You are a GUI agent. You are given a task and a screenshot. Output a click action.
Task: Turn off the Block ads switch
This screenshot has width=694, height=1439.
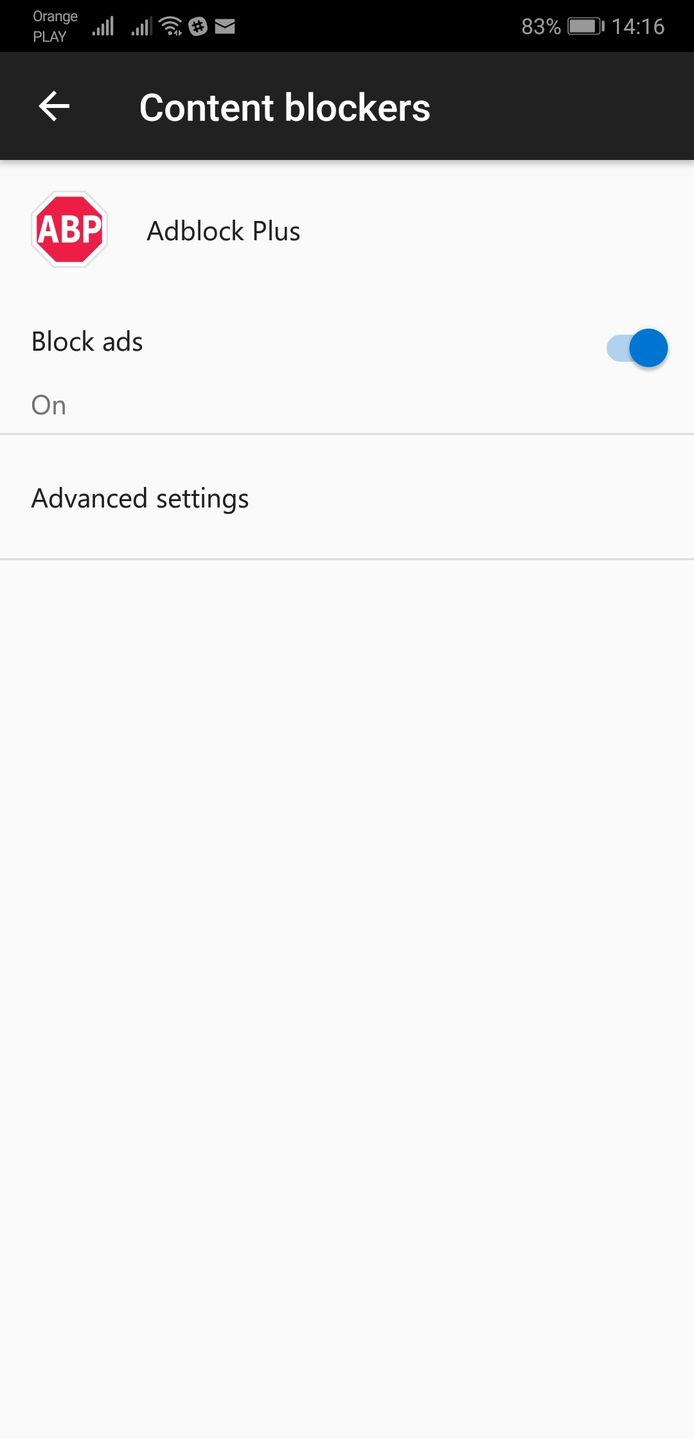click(x=637, y=348)
